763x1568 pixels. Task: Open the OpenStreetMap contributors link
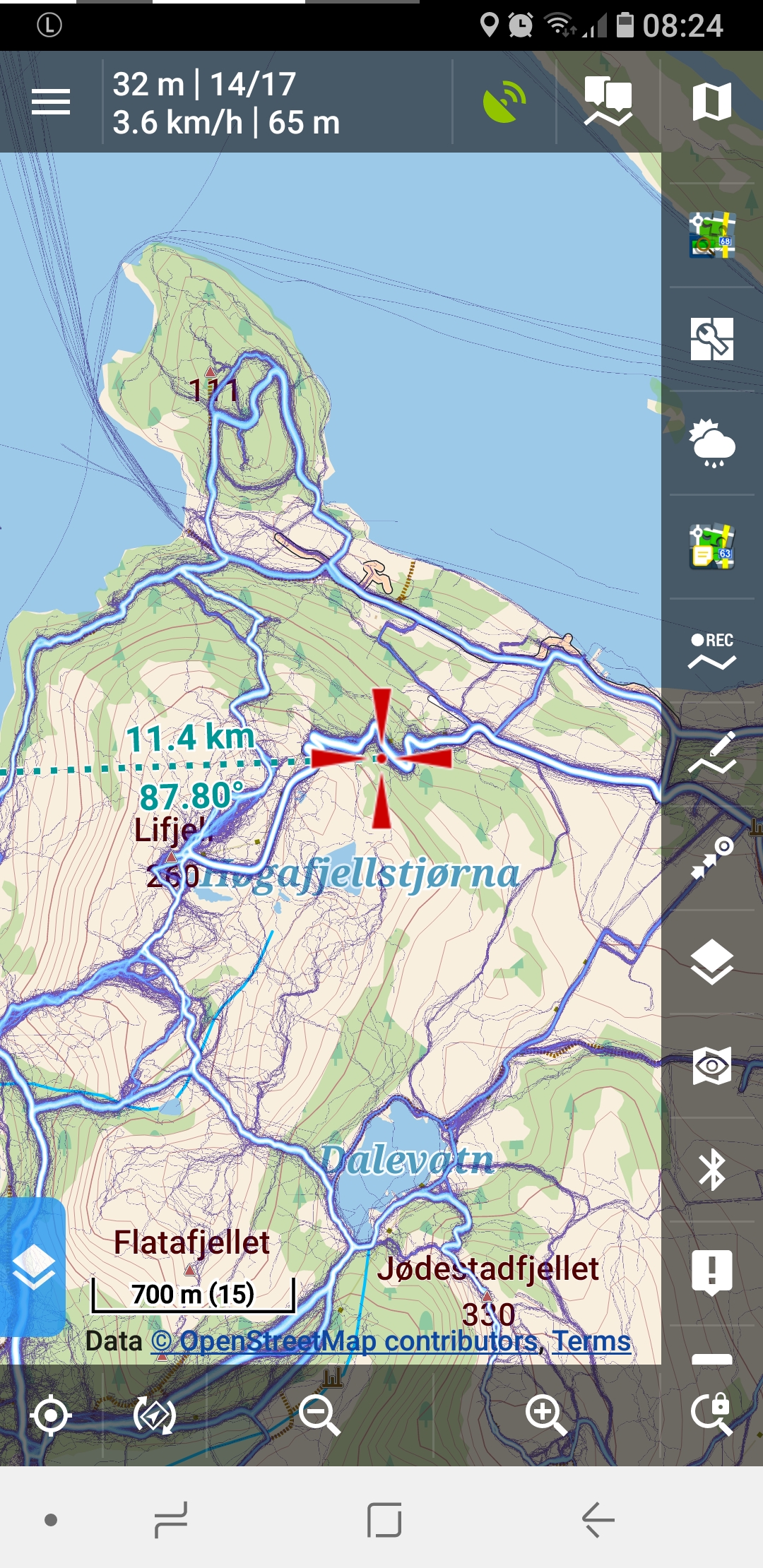point(345,1341)
